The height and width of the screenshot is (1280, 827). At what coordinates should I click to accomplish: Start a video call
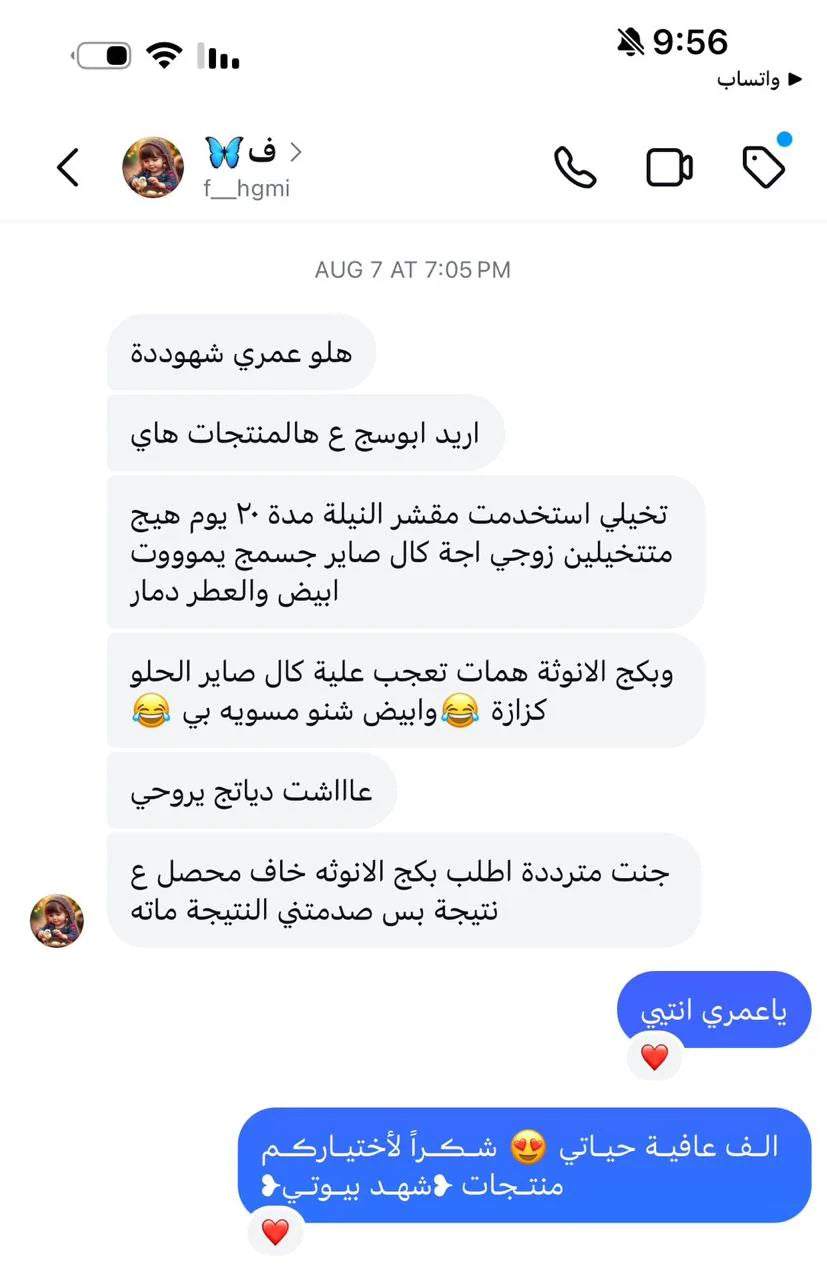pyautogui.click(x=669, y=168)
